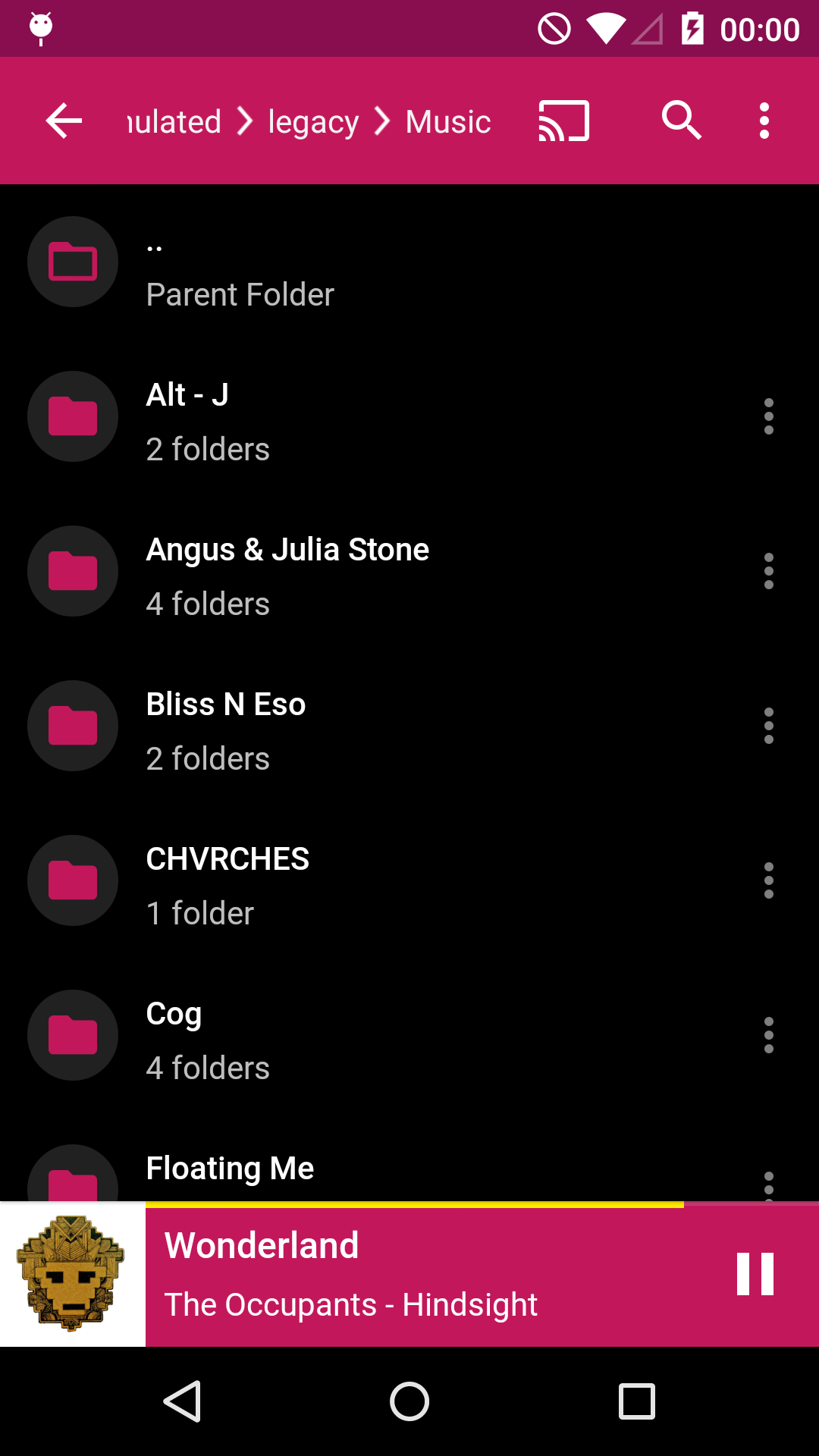Viewport: 819px width, 1456px height.
Task: Tap the Bliss N Eso folder icon
Action: pyautogui.click(x=72, y=726)
